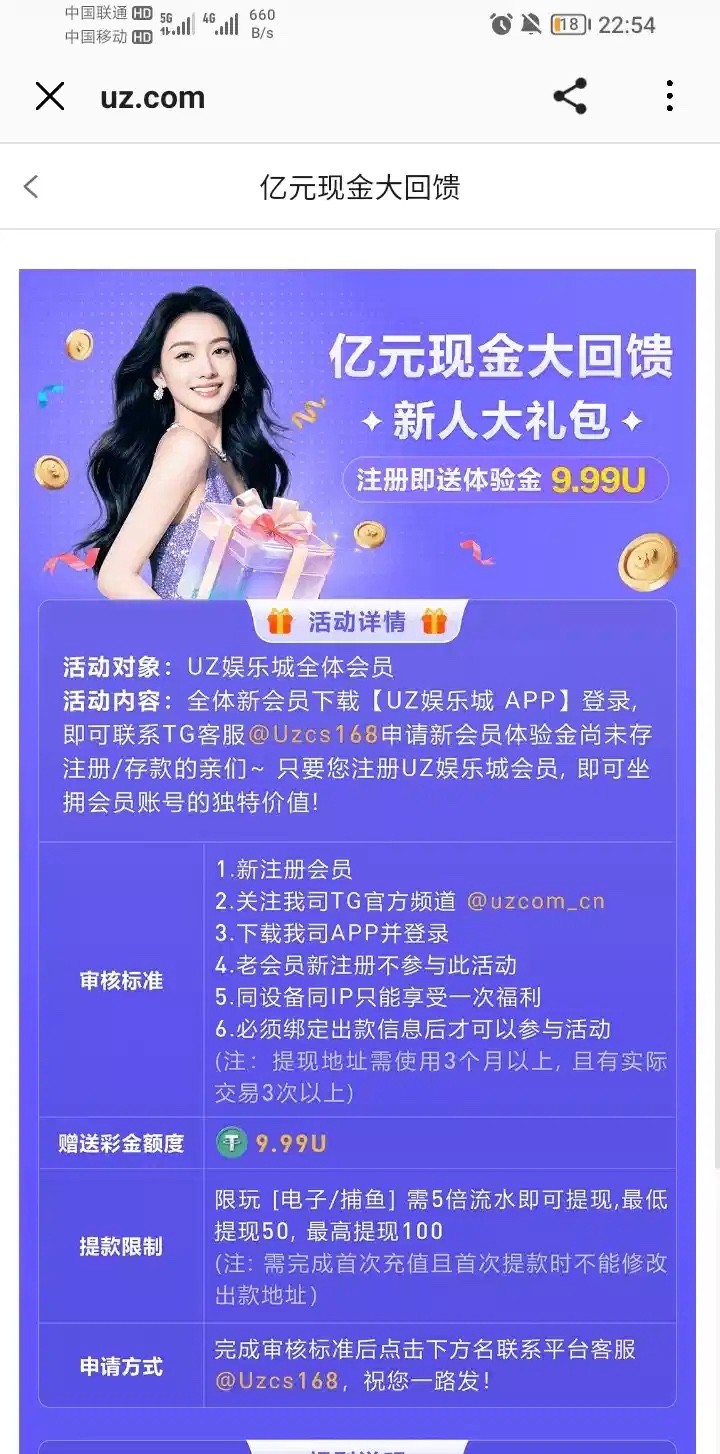
Task: Share this uz.com page
Action: point(570,97)
